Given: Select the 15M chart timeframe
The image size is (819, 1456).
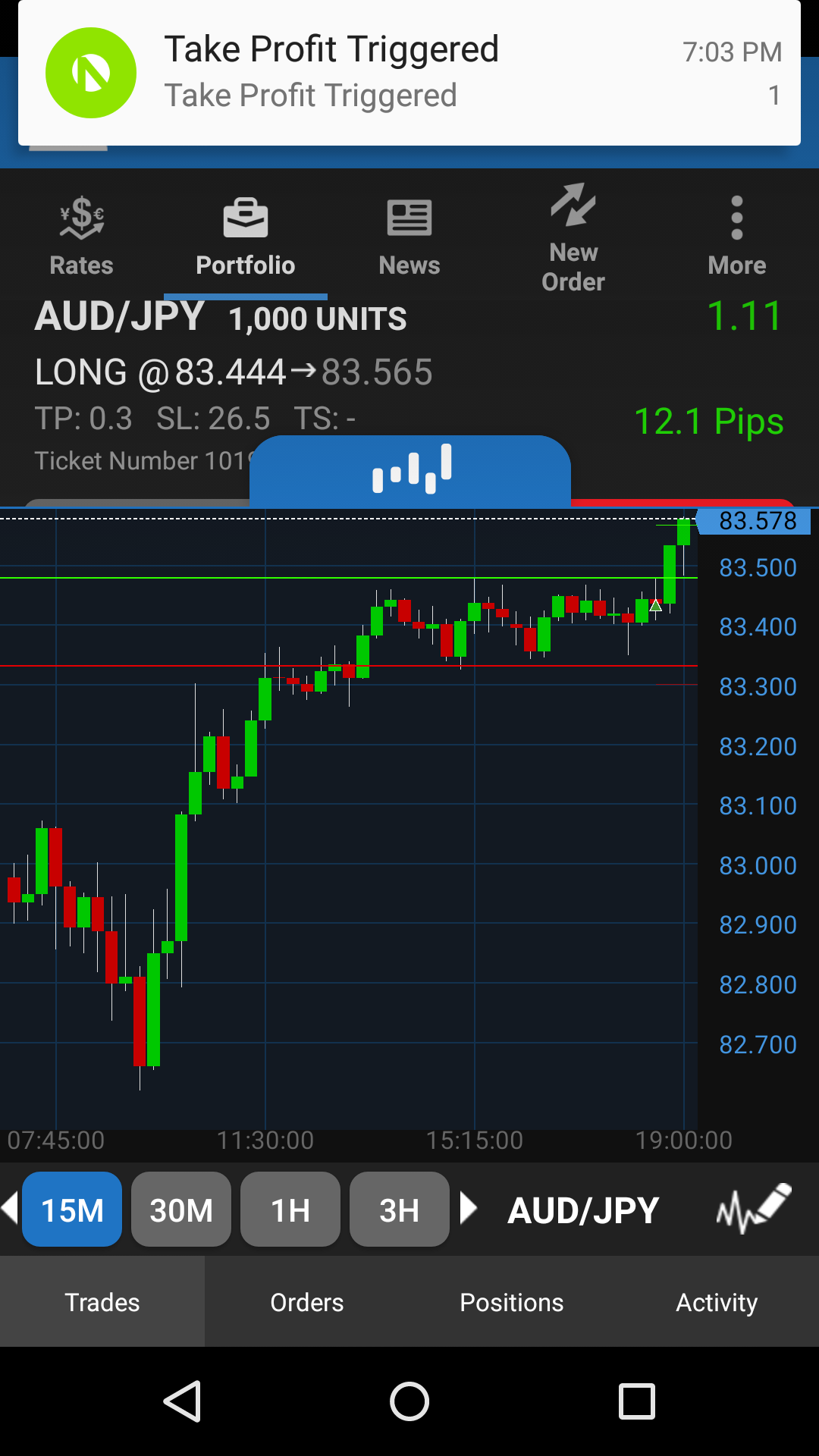Looking at the screenshot, I should pos(72,1210).
